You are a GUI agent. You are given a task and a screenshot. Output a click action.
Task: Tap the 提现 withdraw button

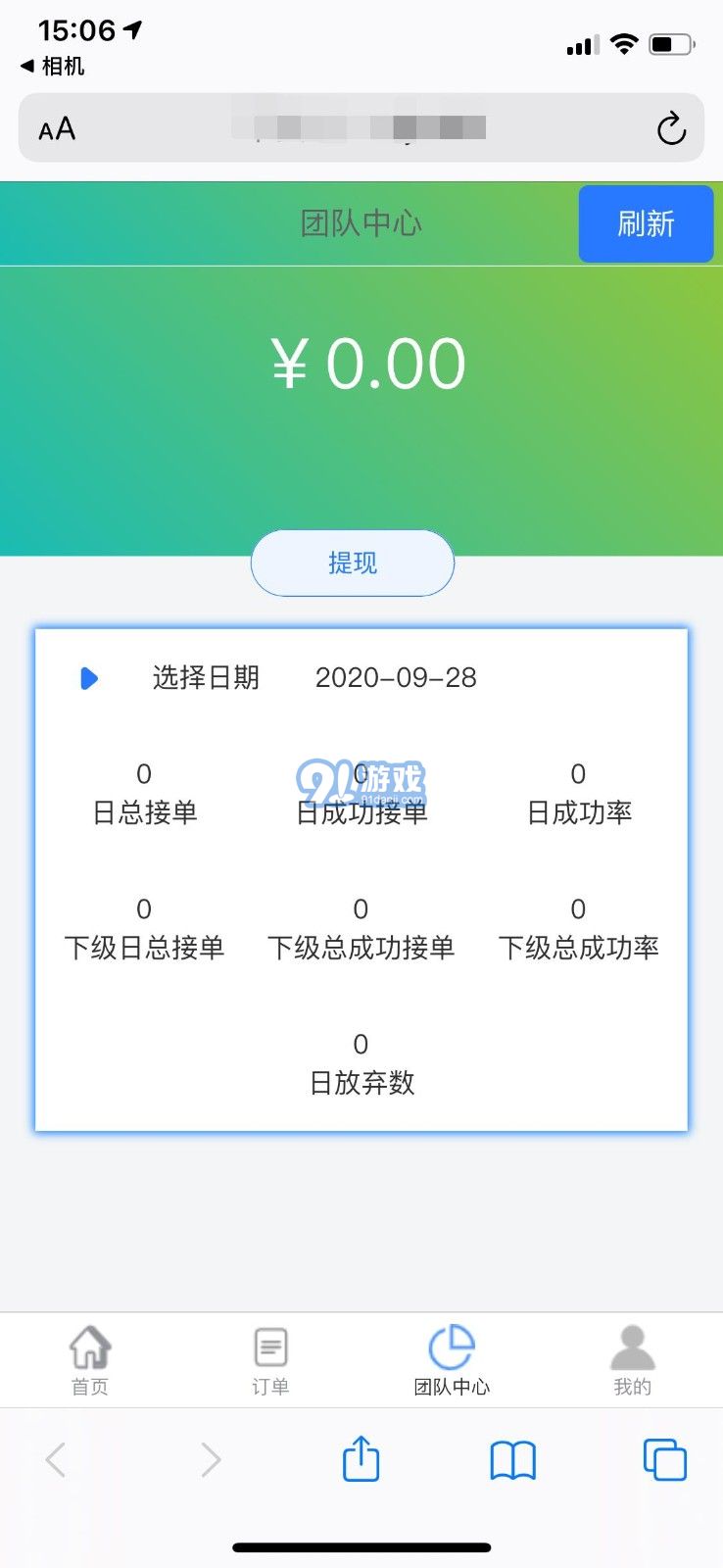(352, 563)
